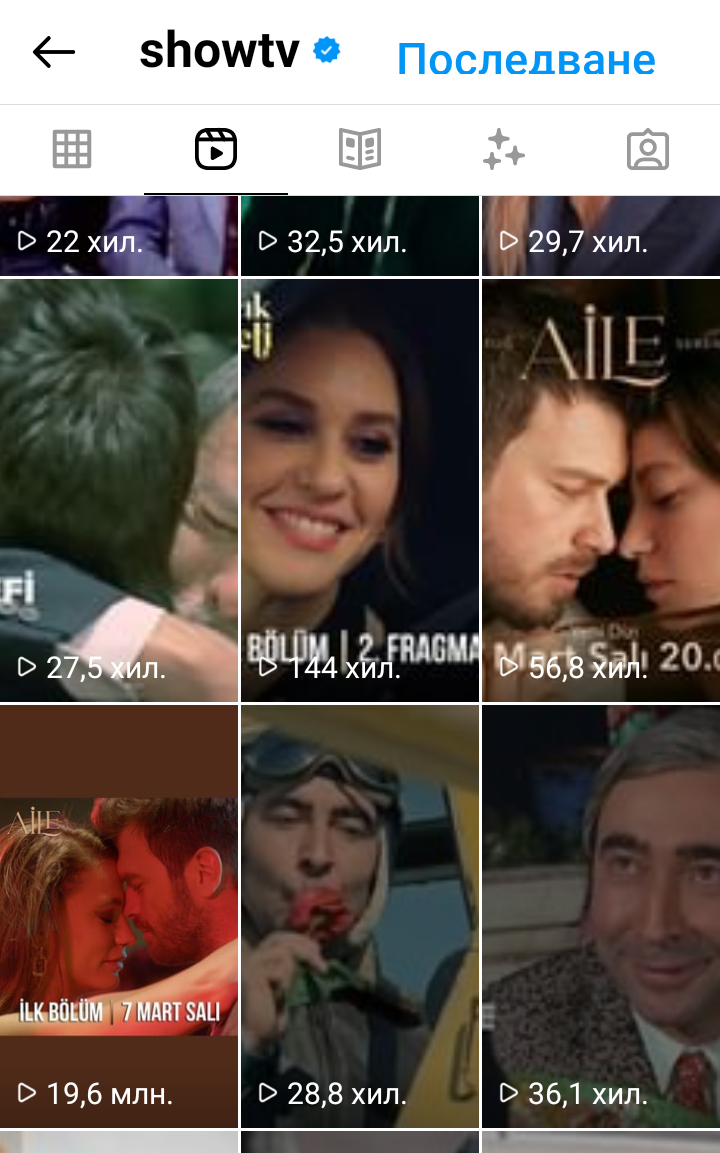720x1153 pixels.
Task: Open the reel with 19,6 млн. views
Action: point(118,915)
